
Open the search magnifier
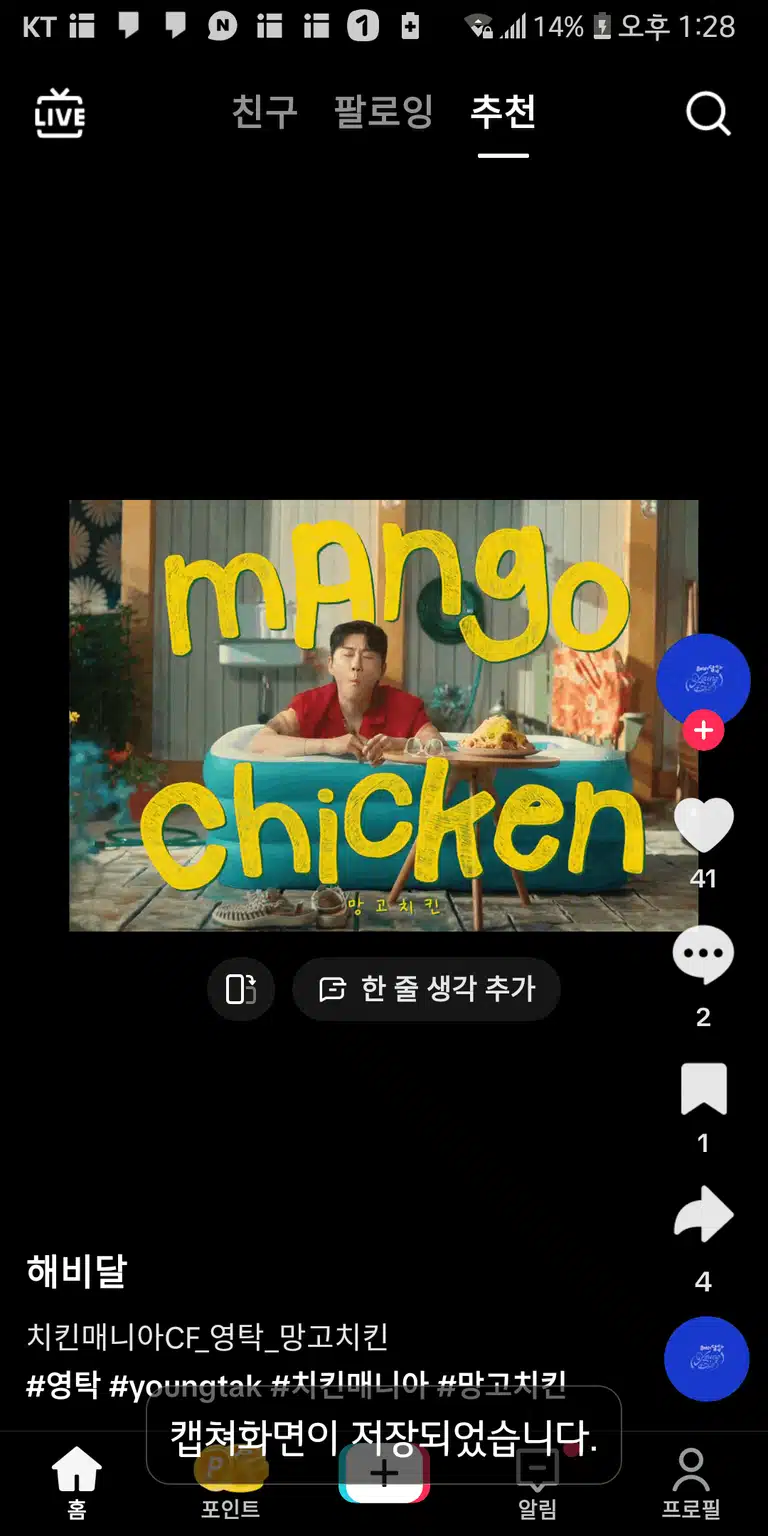coord(708,113)
